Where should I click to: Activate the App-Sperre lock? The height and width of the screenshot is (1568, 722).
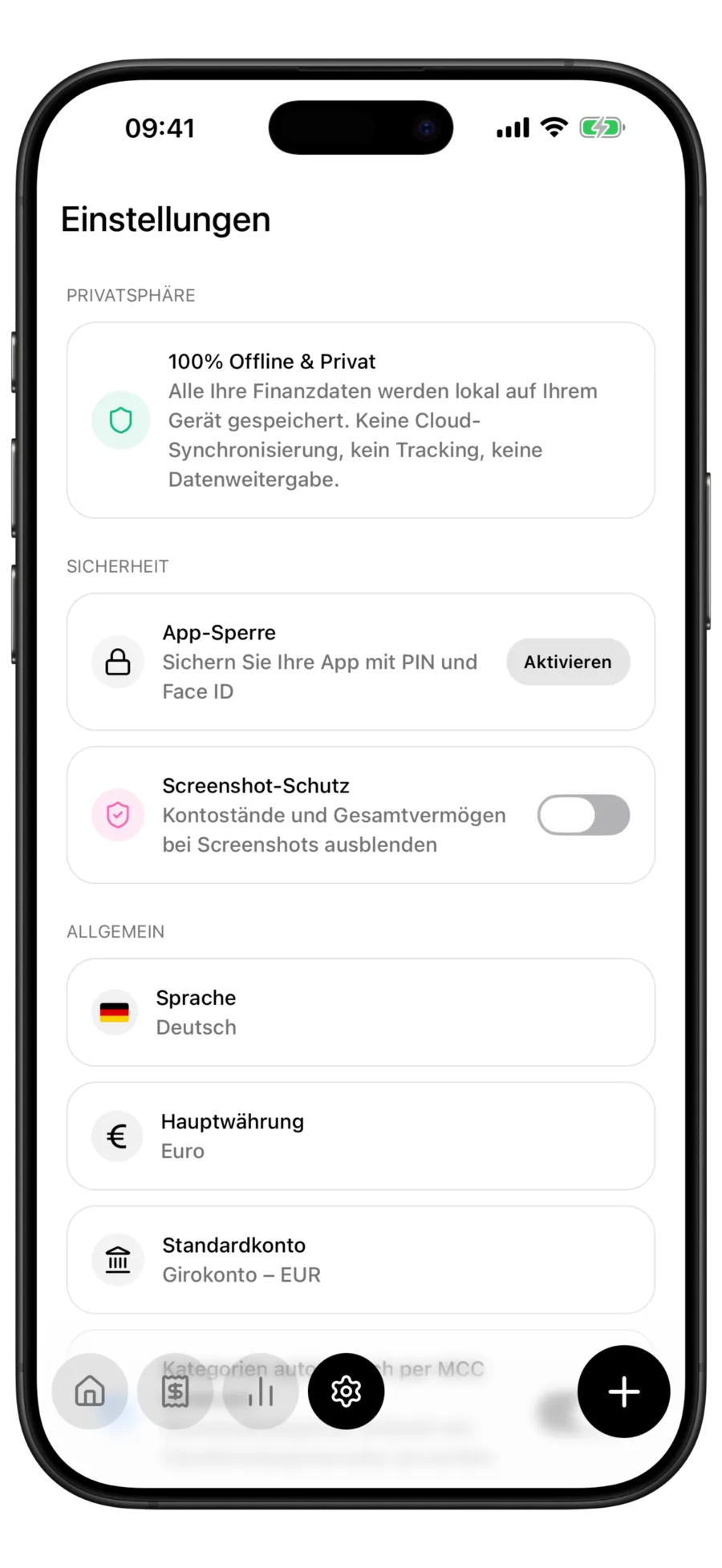pos(568,662)
